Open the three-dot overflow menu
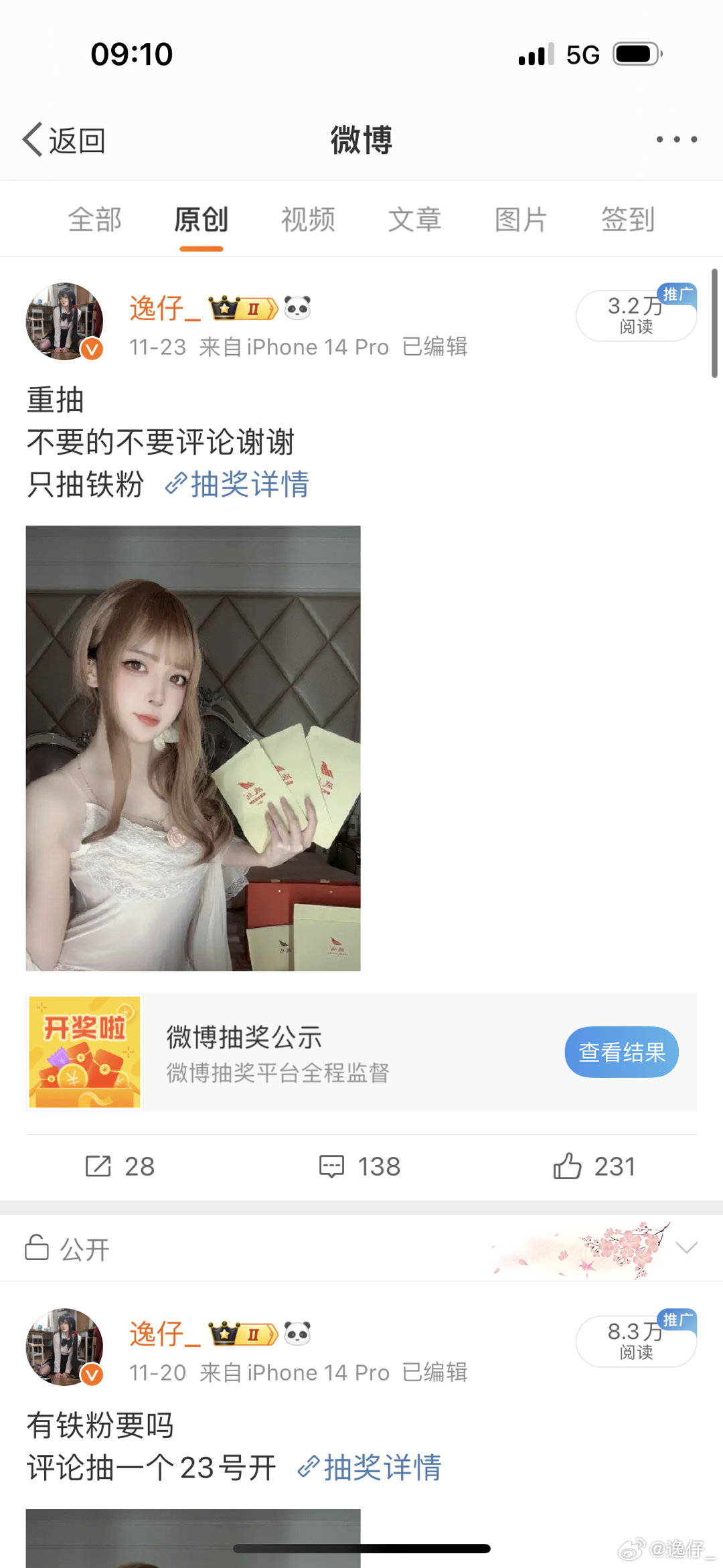The width and height of the screenshot is (723, 1568). coord(677,139)
